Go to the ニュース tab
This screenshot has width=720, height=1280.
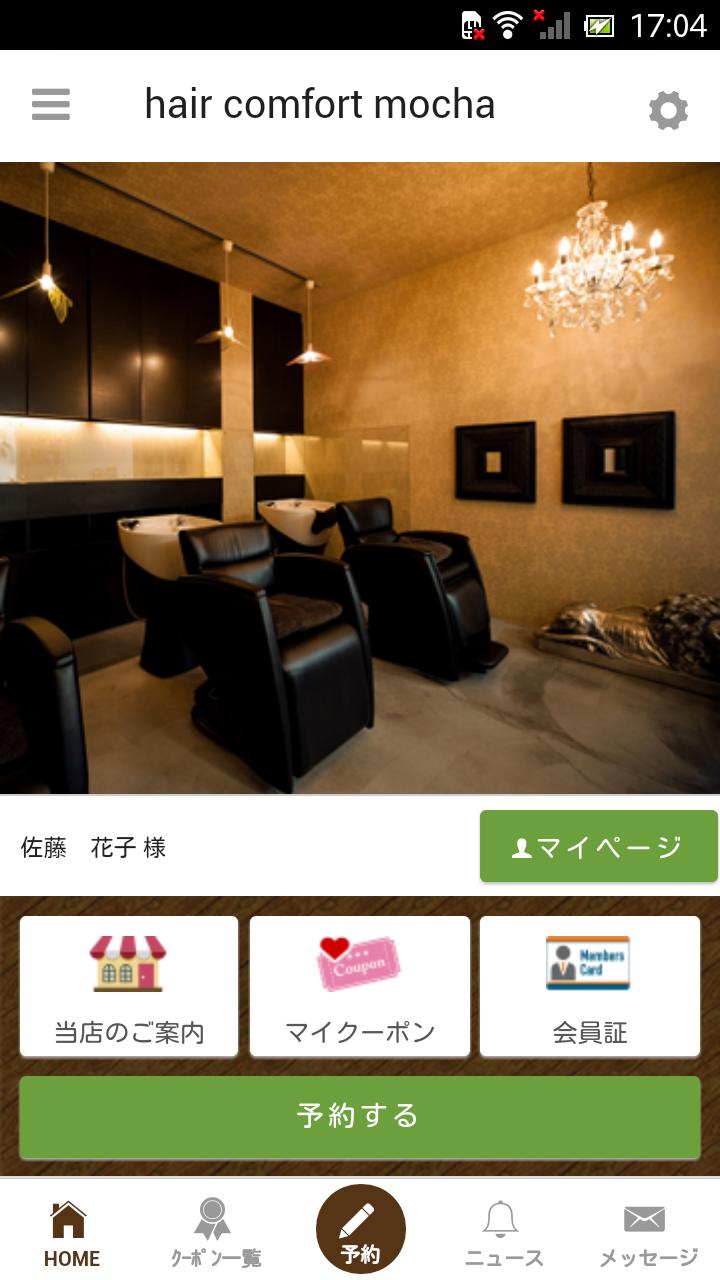point(503,1234)
